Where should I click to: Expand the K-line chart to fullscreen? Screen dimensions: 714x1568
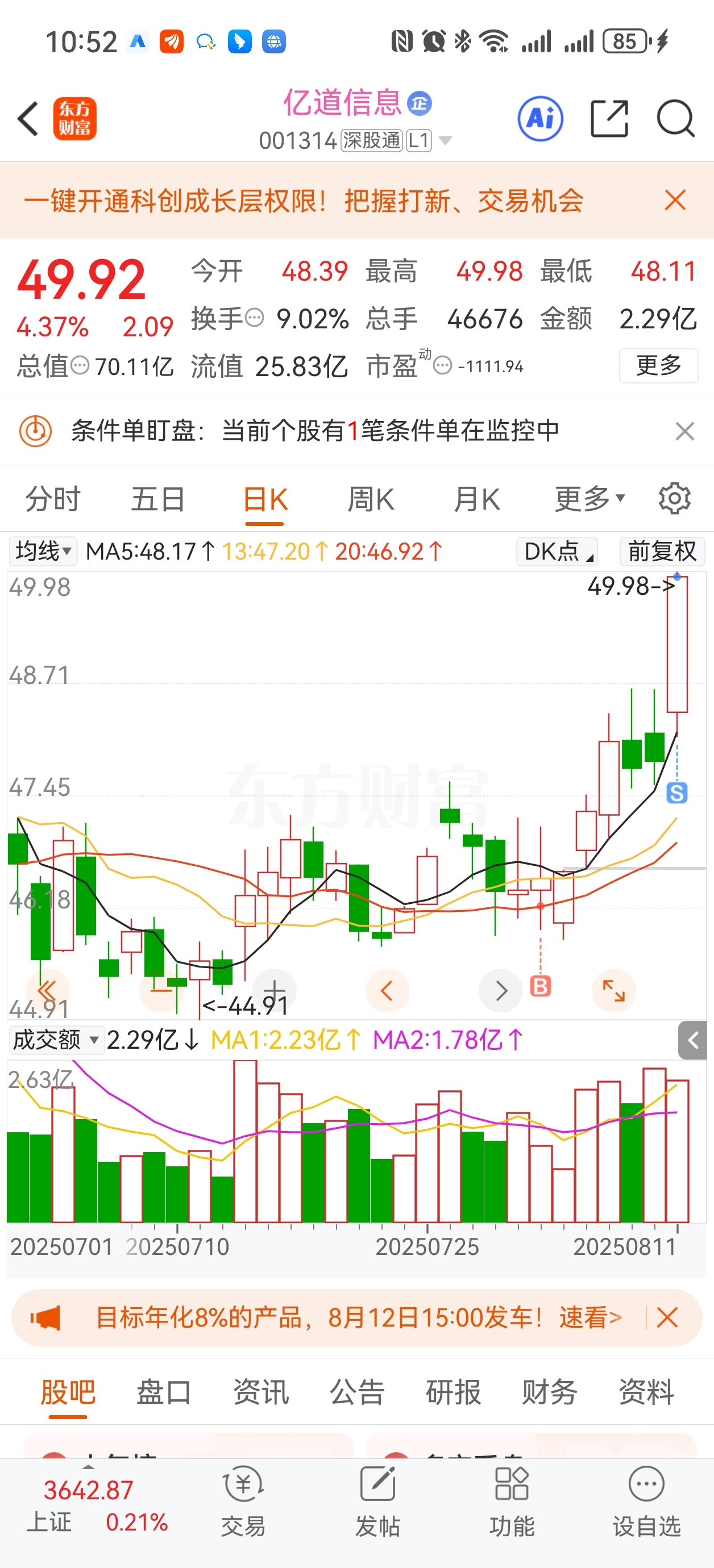point(613,990)
